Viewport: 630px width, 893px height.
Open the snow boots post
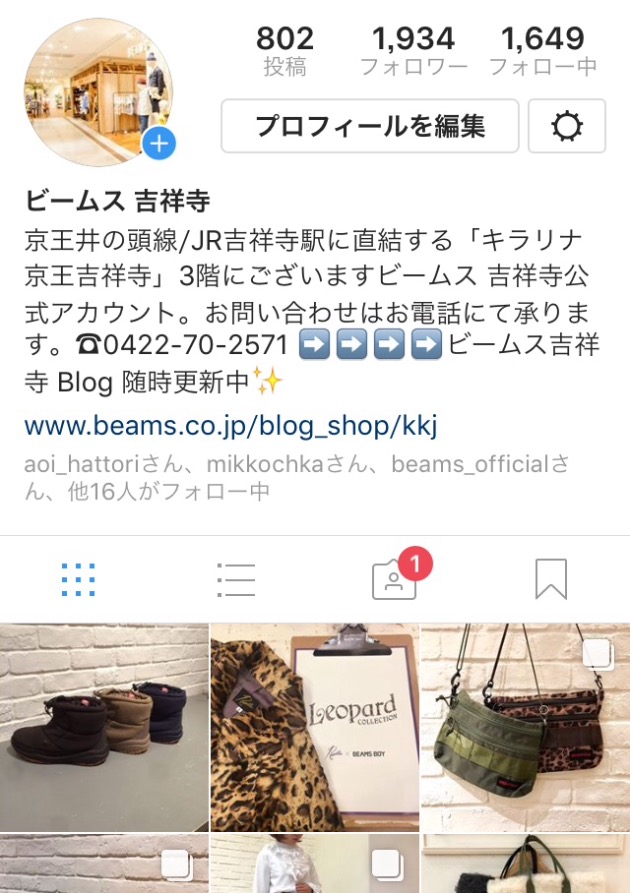(x=104, y=727)
